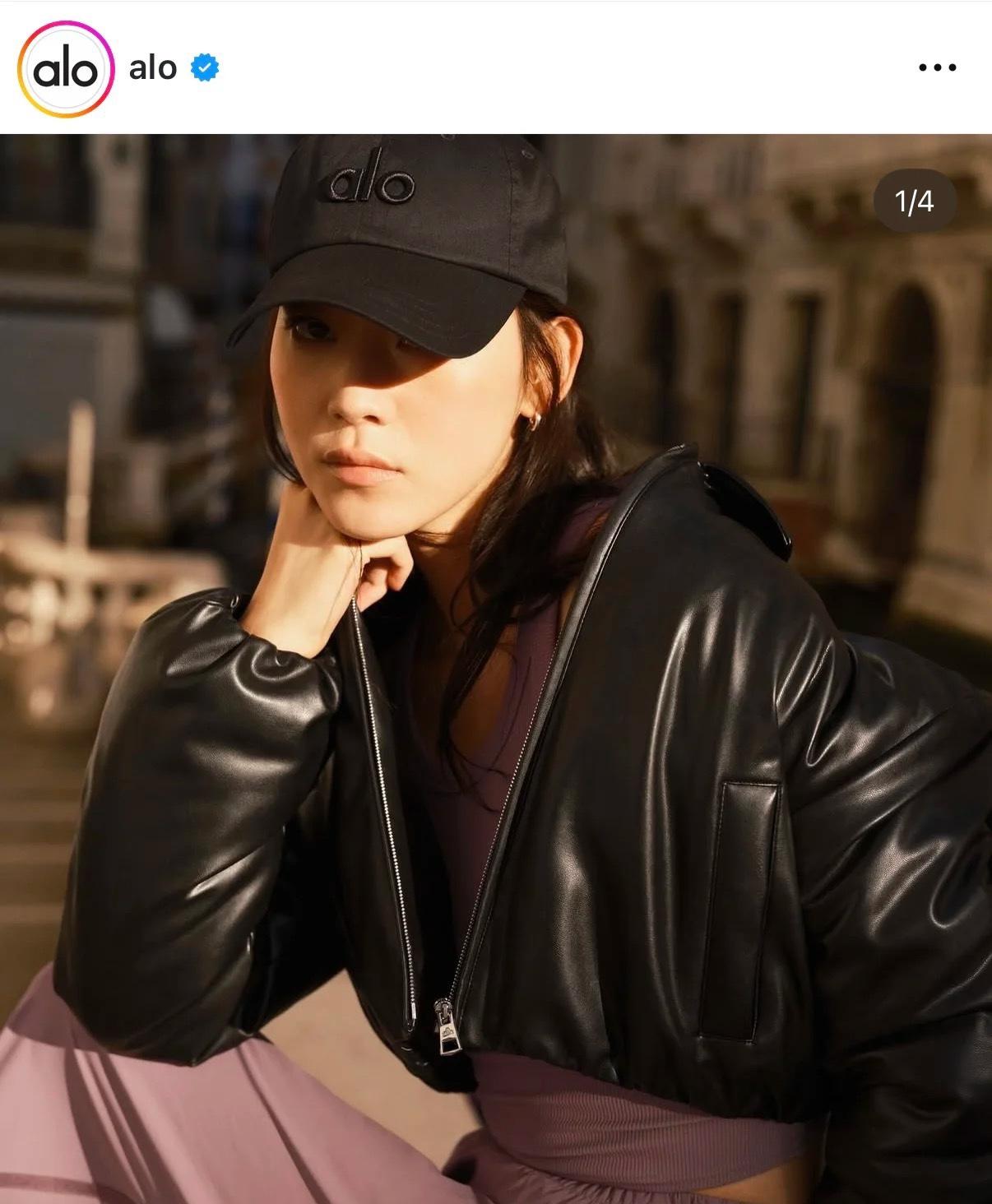Open alo's story from profile picture
This screenshot has width=992, height=1204.
(x=64, y=69)
